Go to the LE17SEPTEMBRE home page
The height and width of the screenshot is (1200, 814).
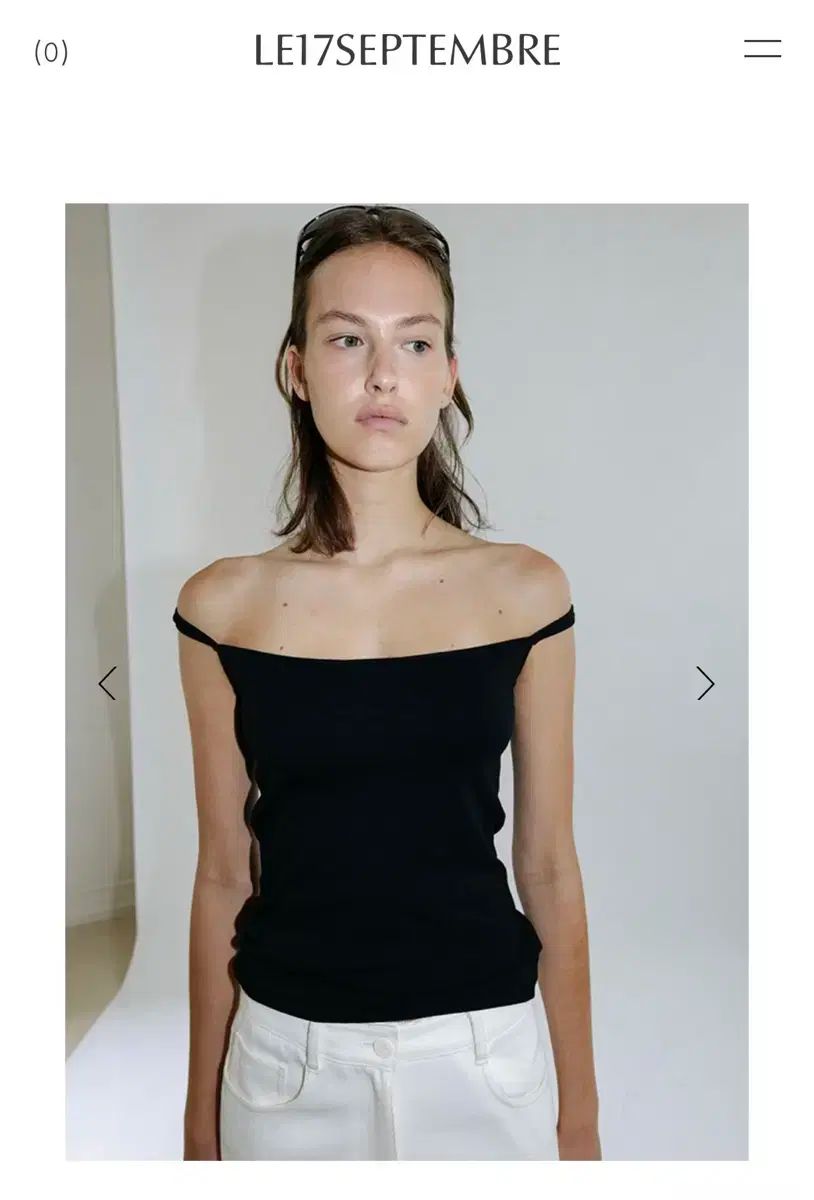(407, 50)
